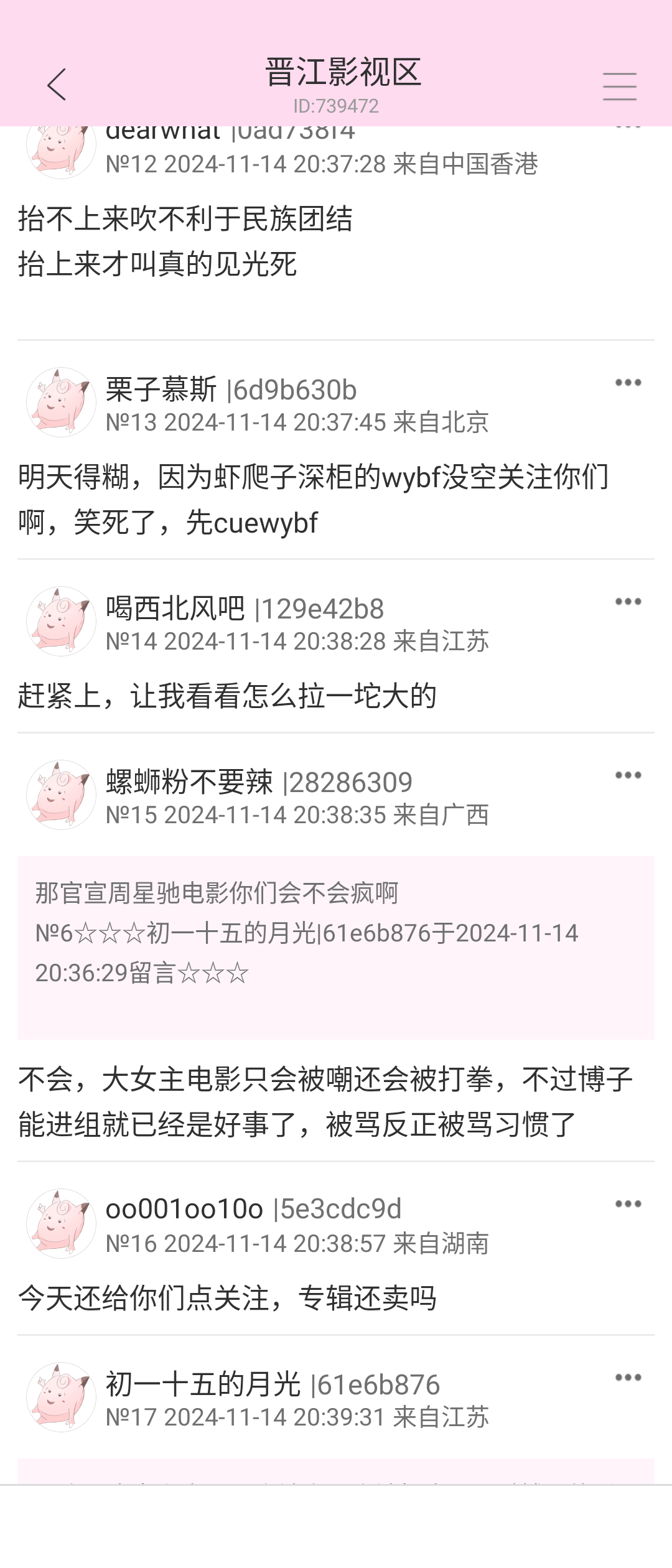Open more options for 喝西北风吧's comment
The width and height of the screenshot is (672, 1568).
[628, 602]
